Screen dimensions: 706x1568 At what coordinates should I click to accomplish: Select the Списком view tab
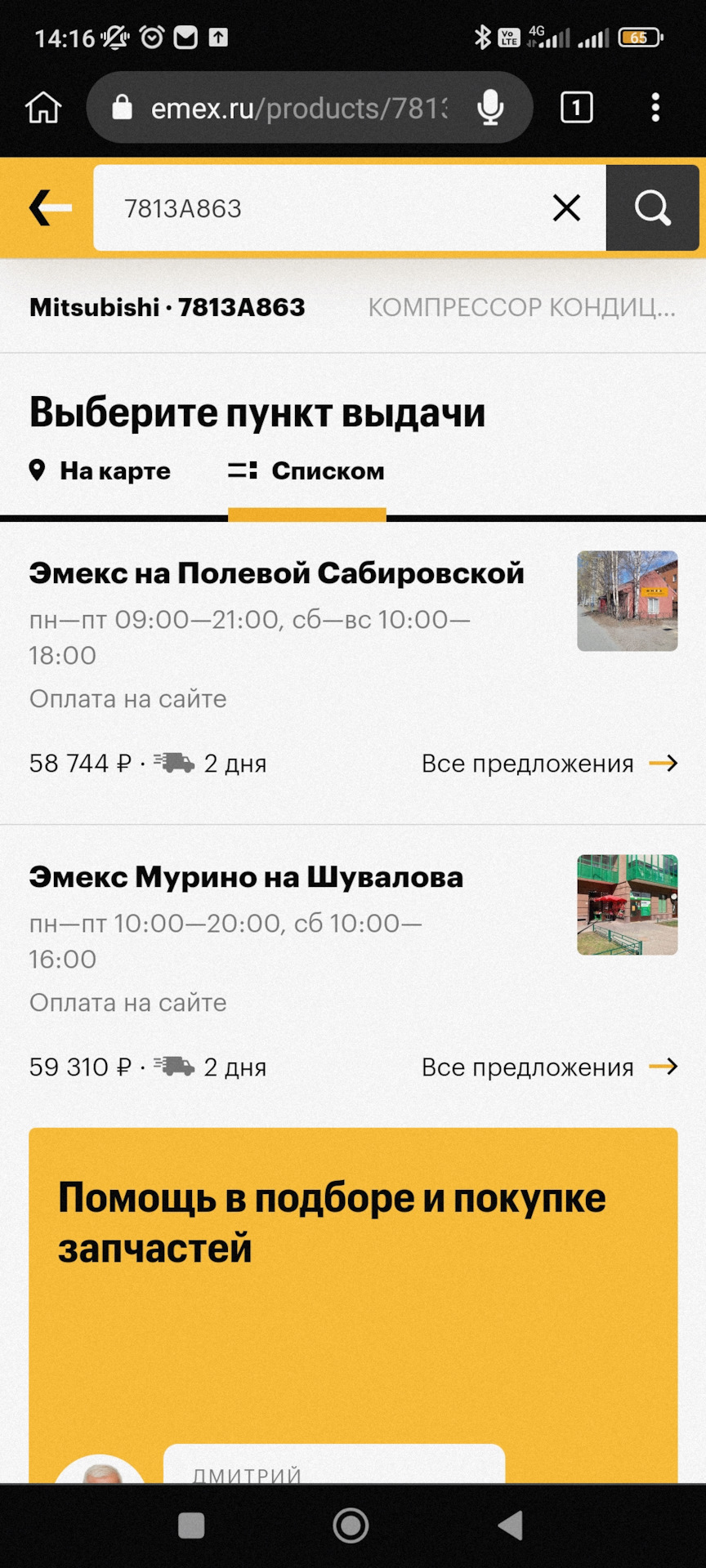tap(306, 470)
